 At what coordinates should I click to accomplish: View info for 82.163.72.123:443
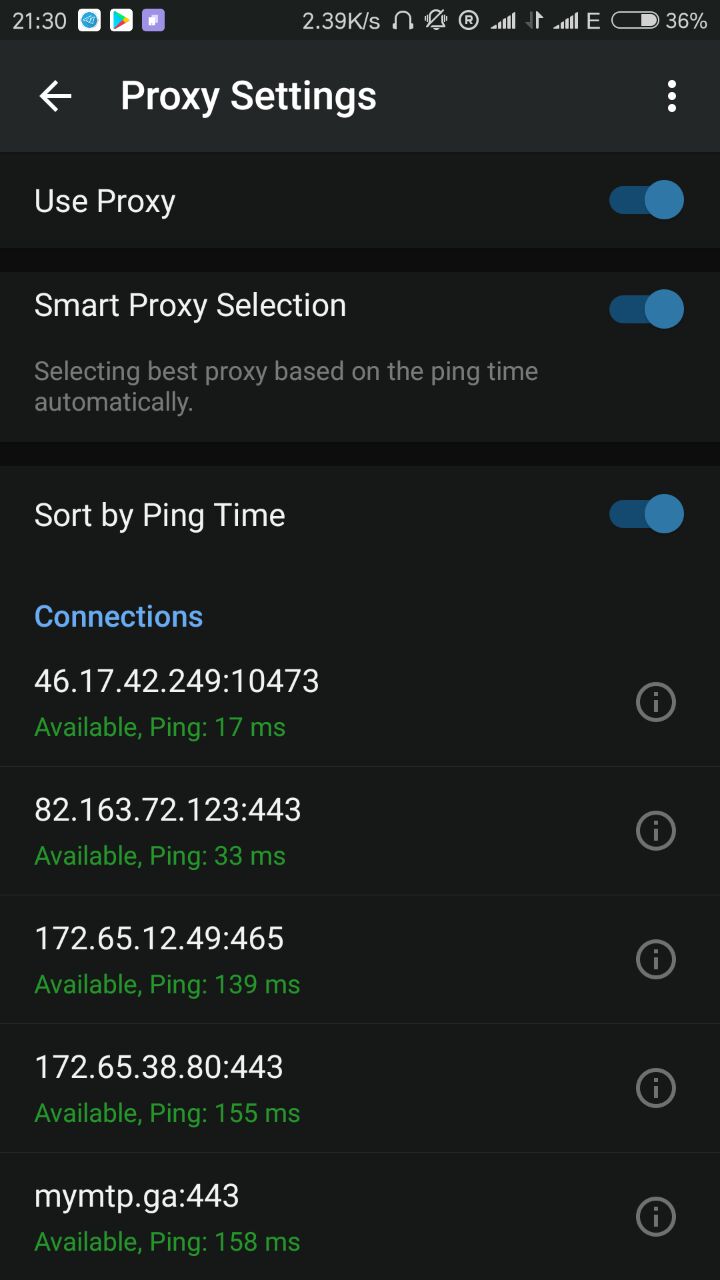click(656, 831)
